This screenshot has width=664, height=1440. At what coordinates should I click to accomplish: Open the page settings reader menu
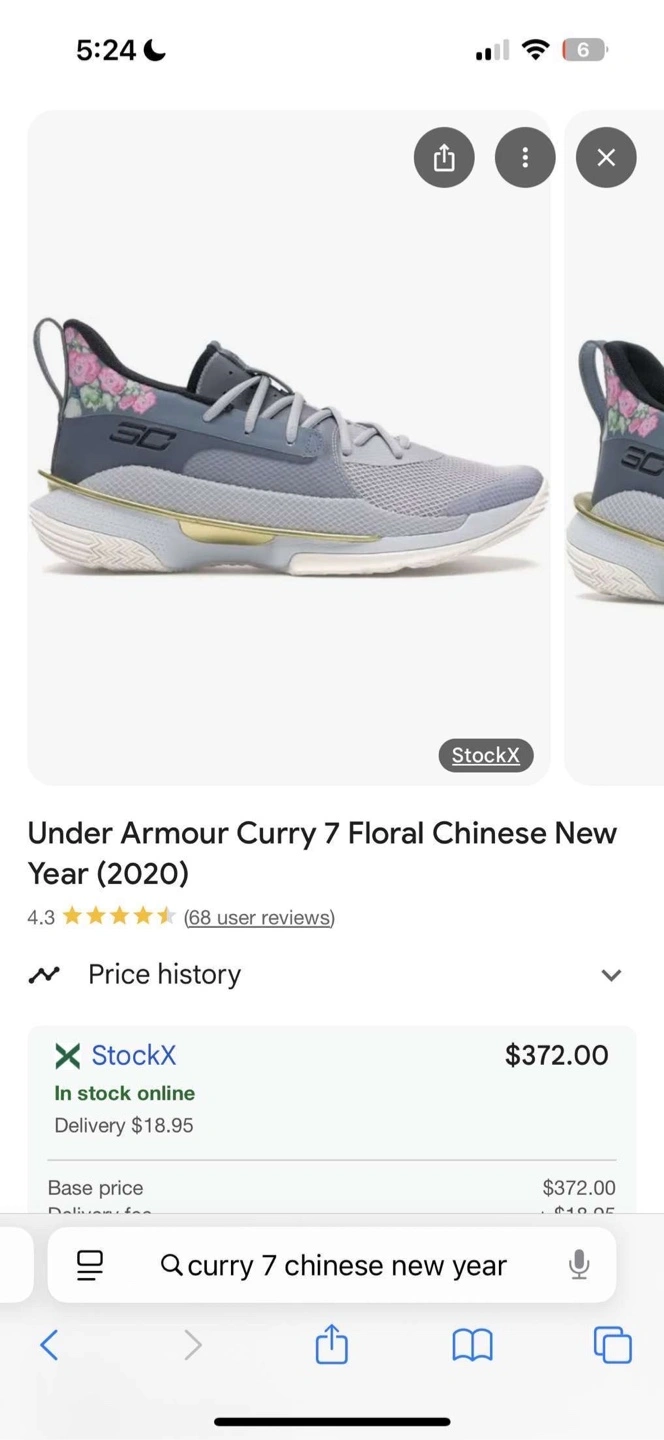click(x=90, y=1266)
